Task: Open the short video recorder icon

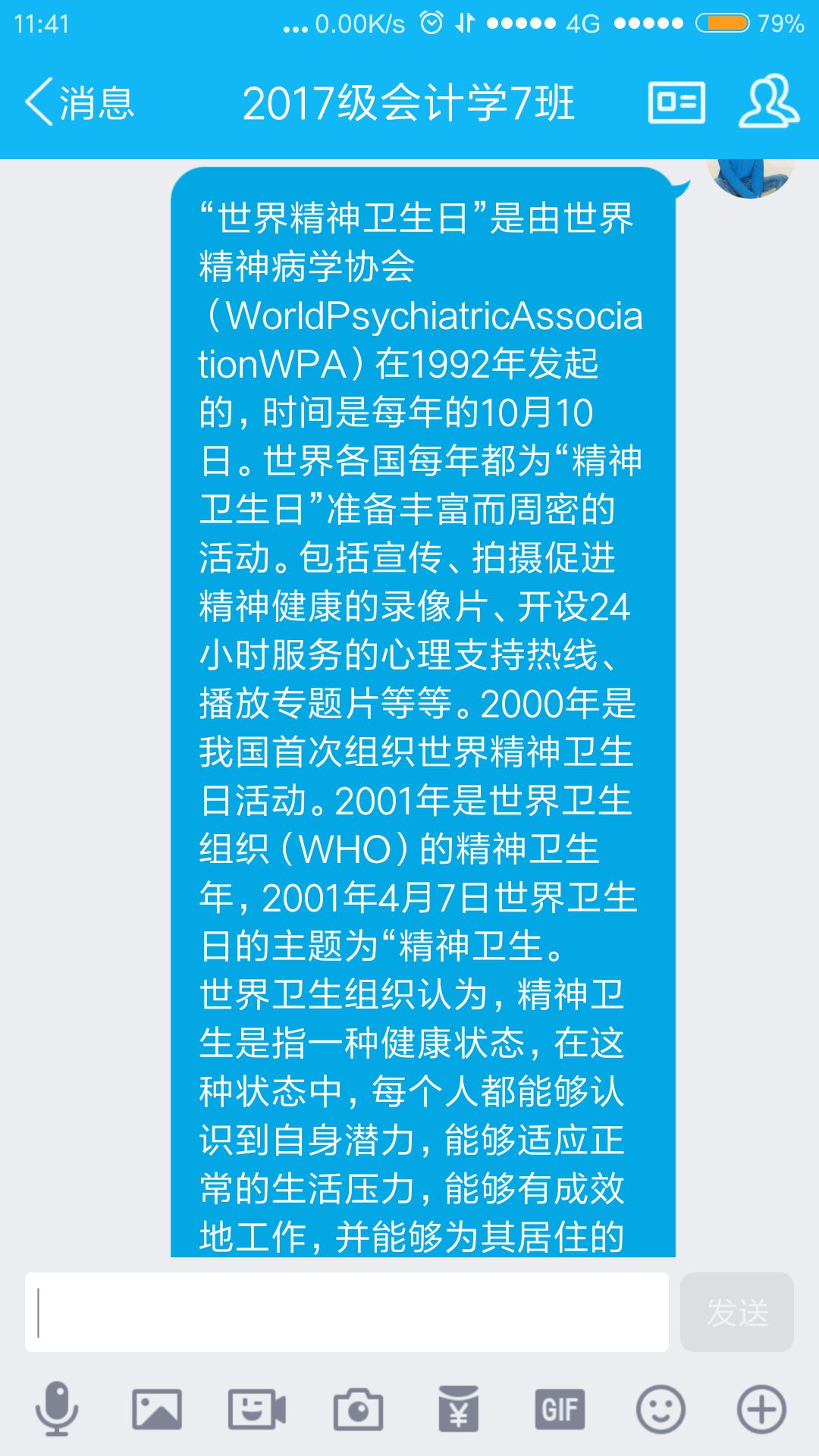Action: pos(257,1409)
